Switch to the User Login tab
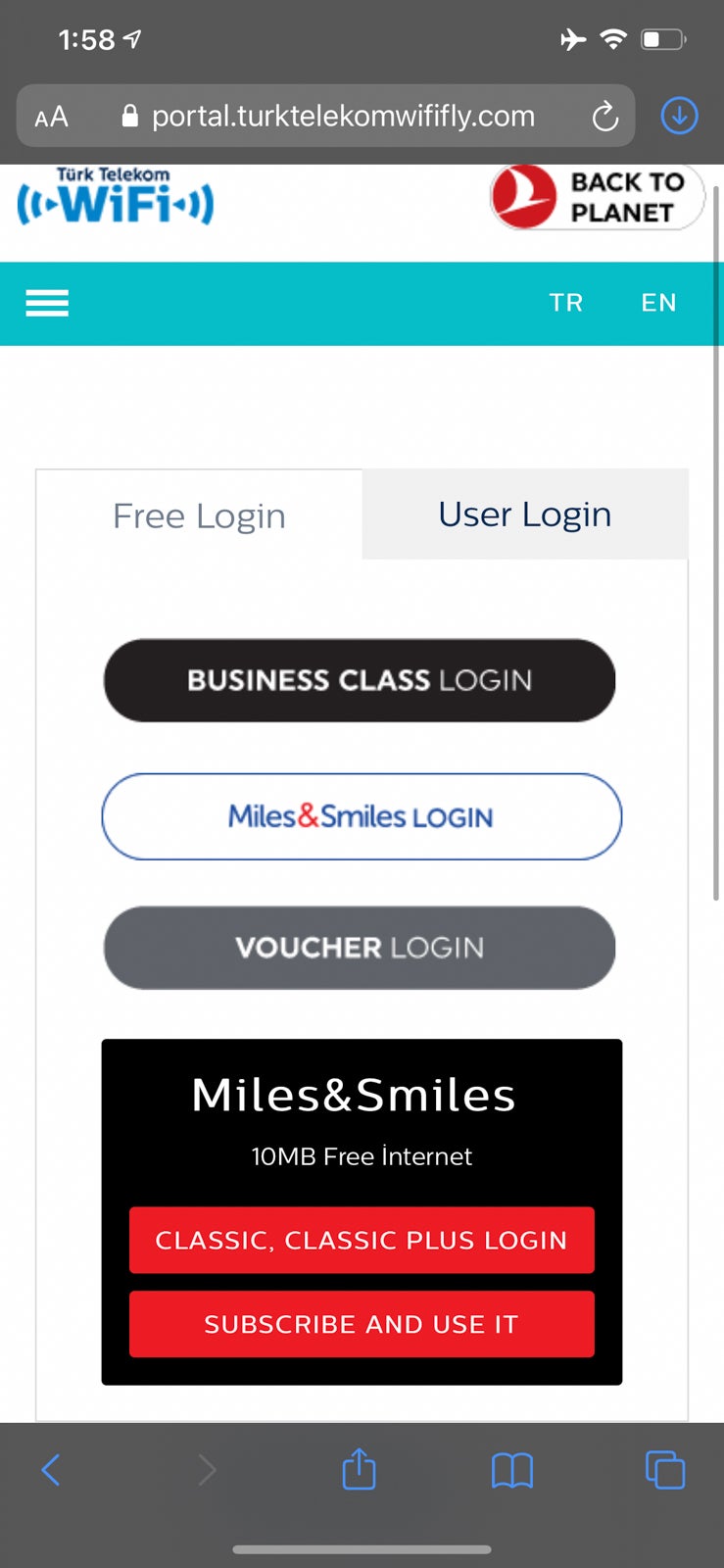This screenshot has height=1568, width=724. click(525, 514)
